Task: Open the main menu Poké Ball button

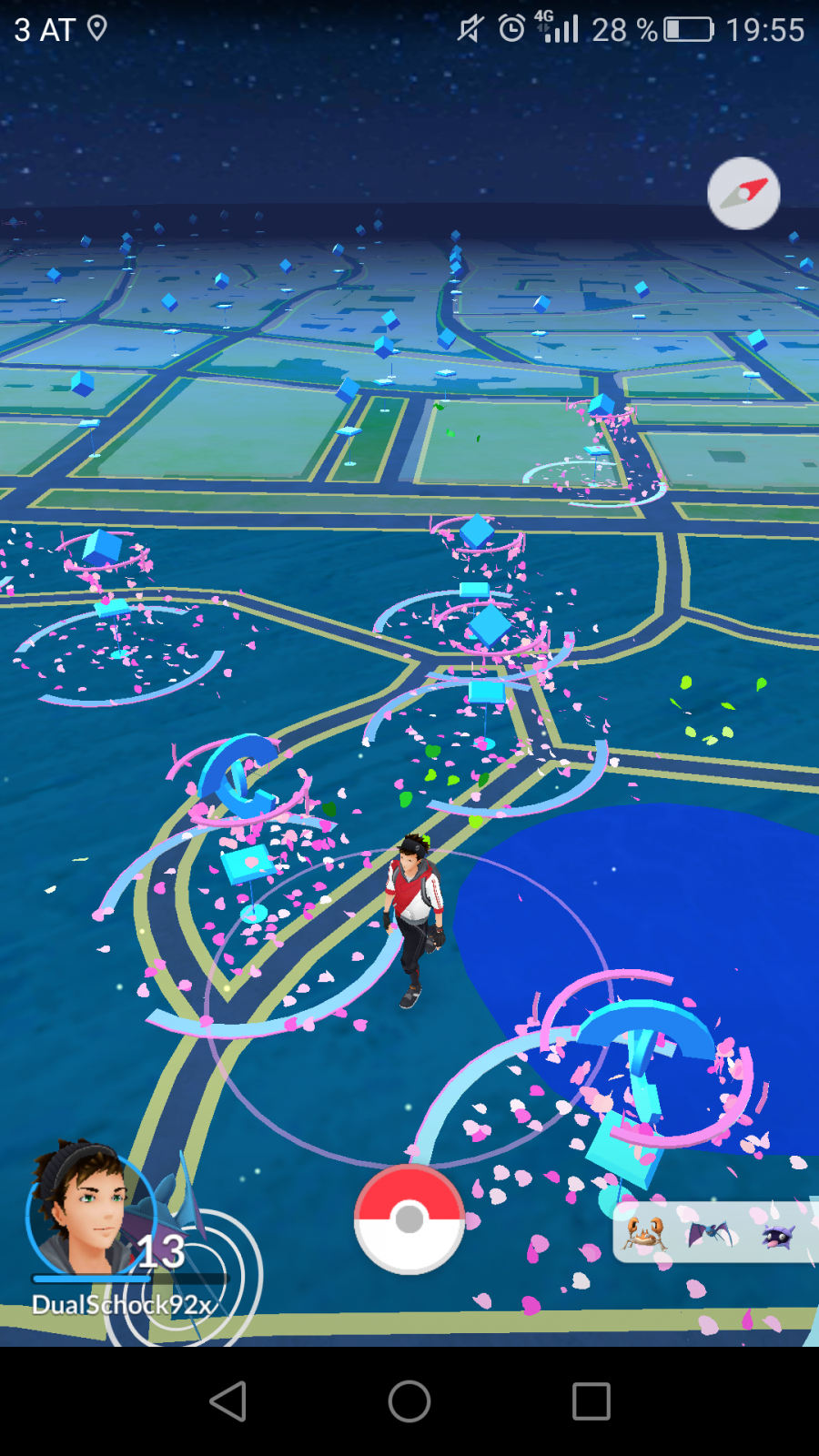Action: click(x=409, y=1218)
